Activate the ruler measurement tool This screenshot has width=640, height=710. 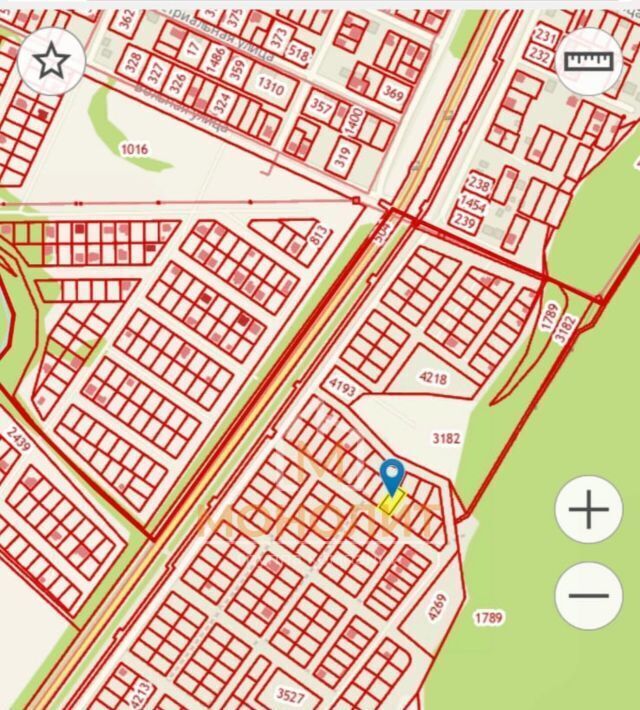coord(589,61)
